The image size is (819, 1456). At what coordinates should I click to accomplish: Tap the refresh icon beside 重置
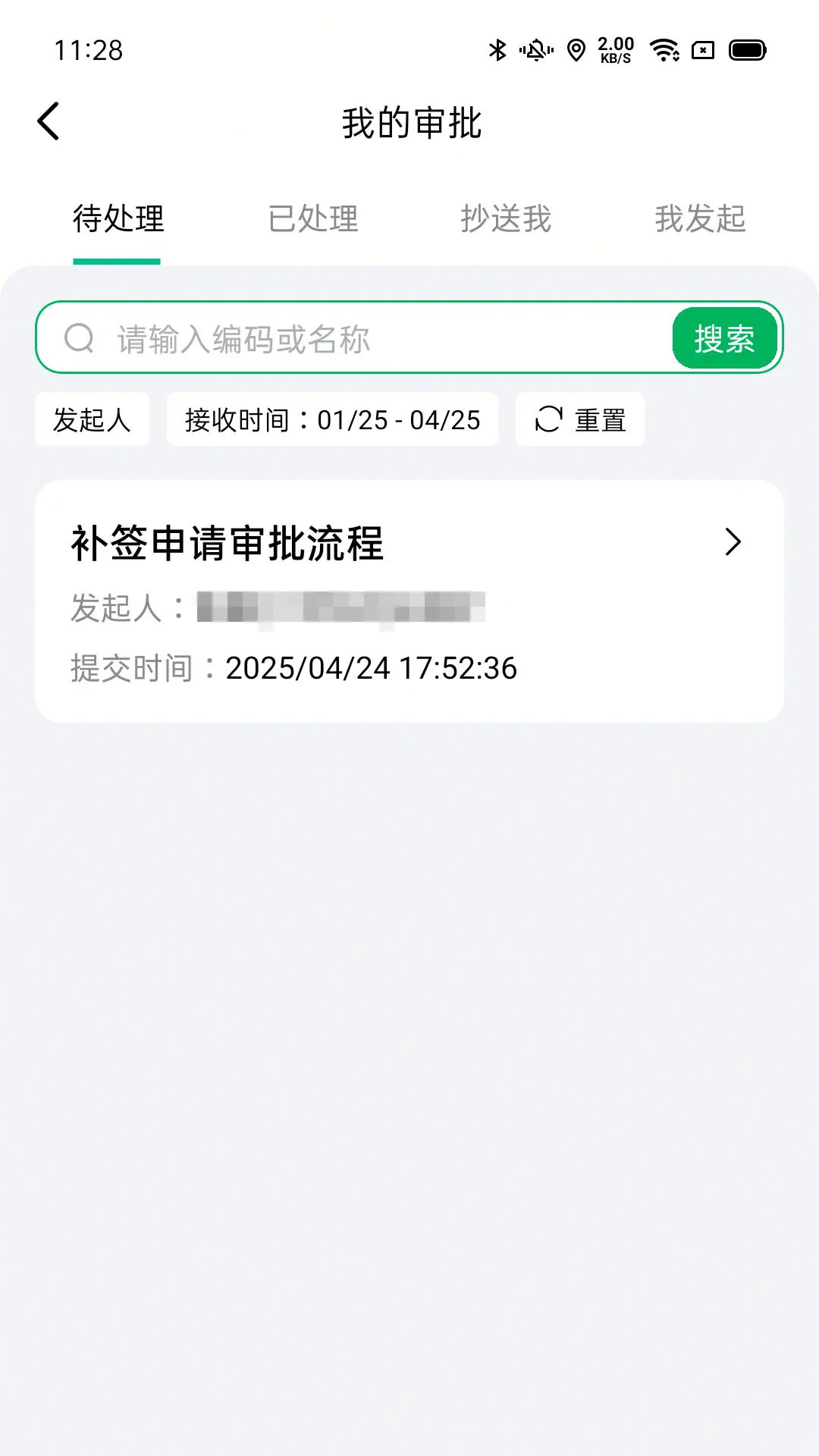(548, 419)
